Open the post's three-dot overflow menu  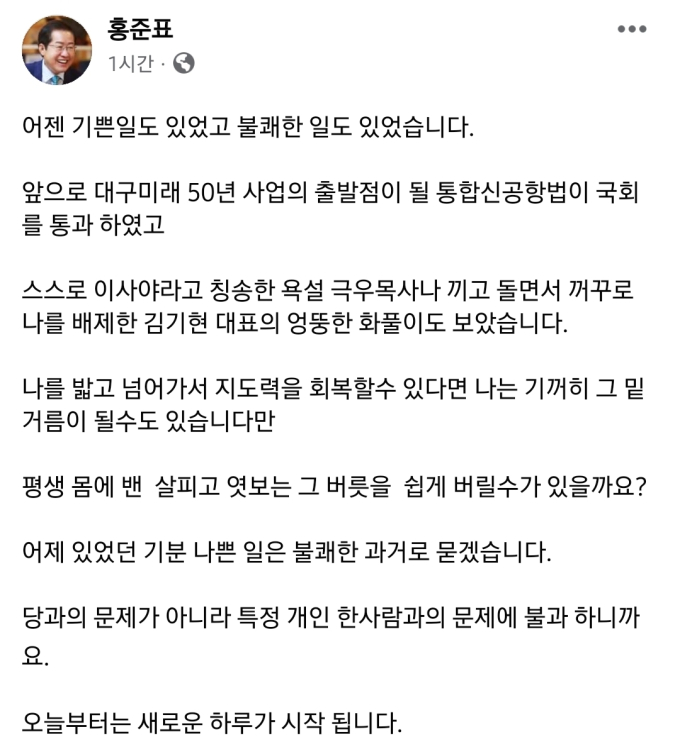click(x=631, y=30)
